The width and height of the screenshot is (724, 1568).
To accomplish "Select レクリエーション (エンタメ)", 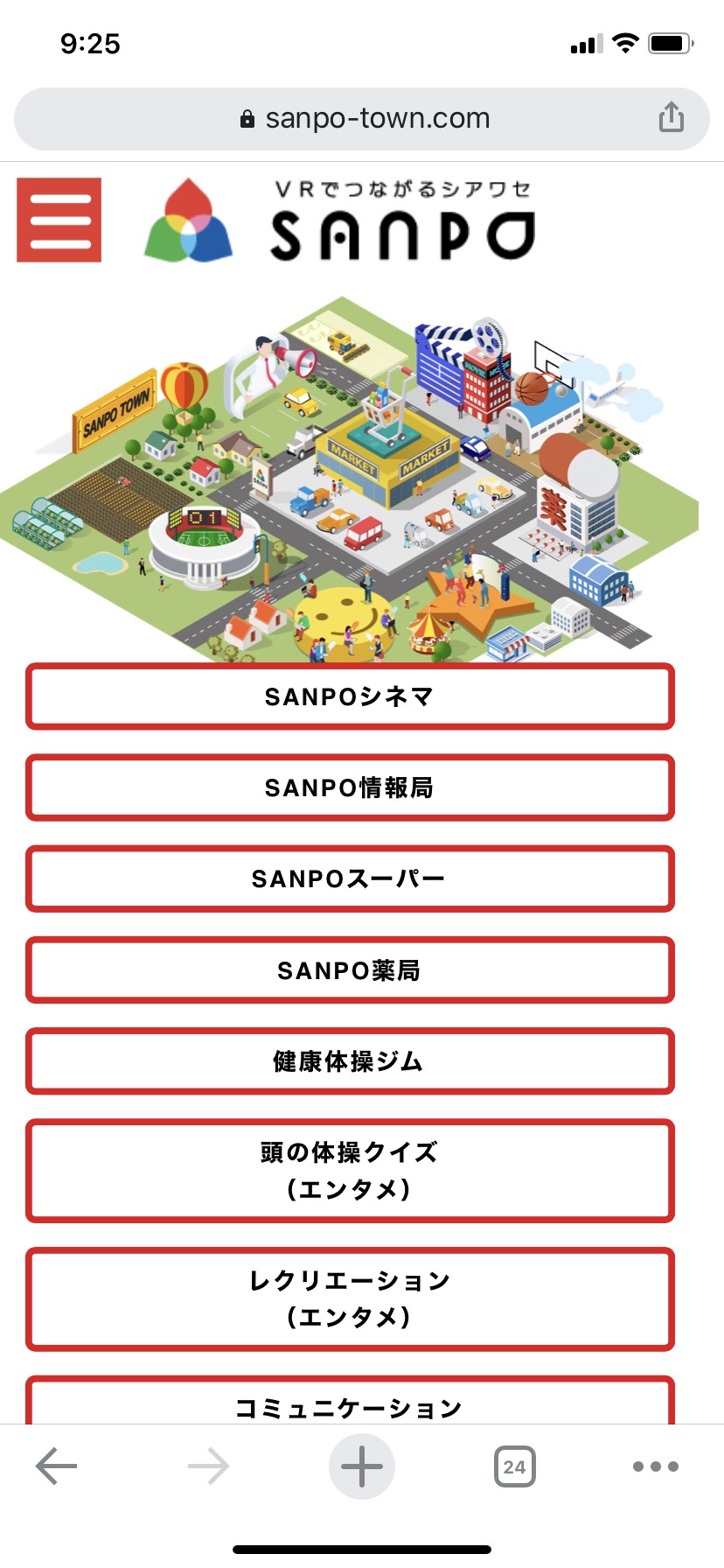I will click(x=350, y=1298).
